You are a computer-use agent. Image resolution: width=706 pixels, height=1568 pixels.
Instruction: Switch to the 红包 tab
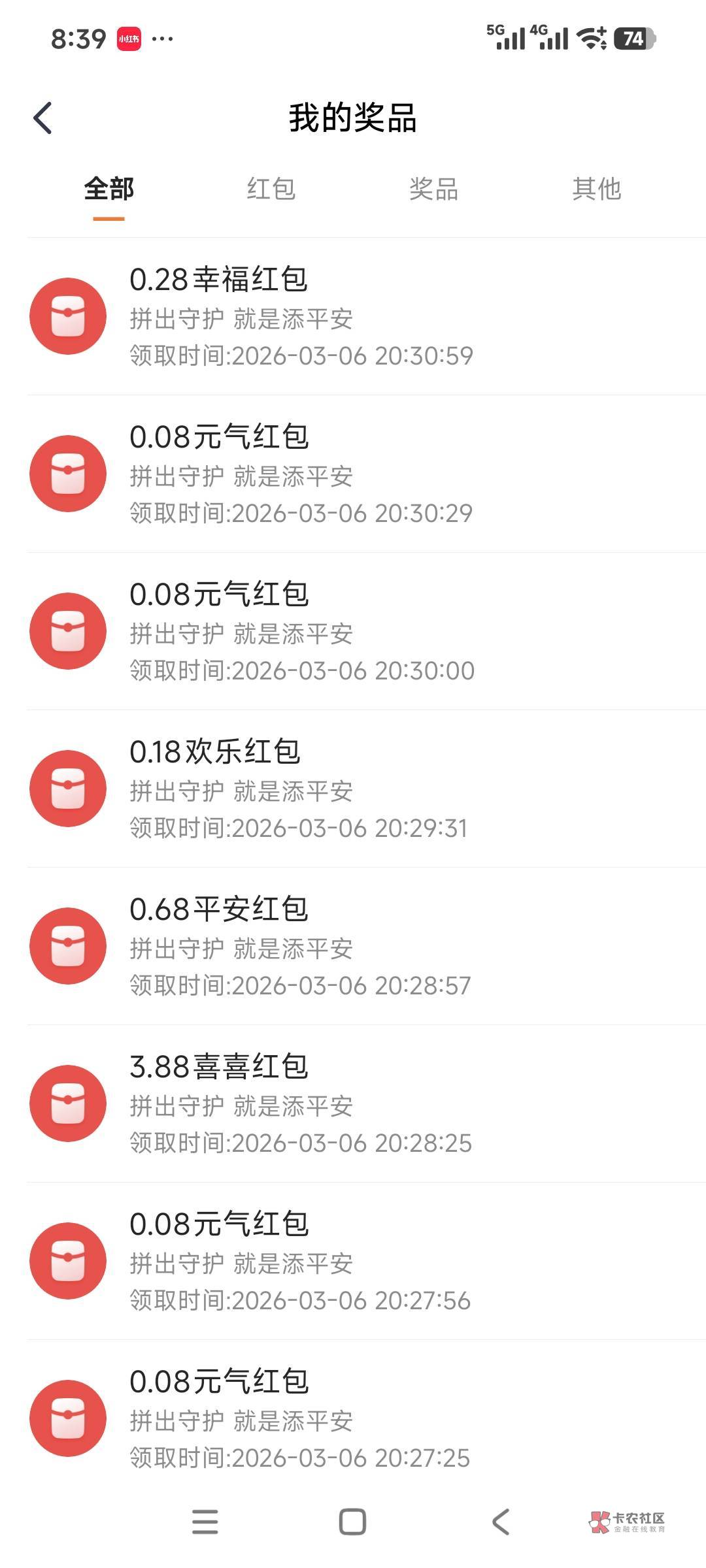click(x=271, y=189)
